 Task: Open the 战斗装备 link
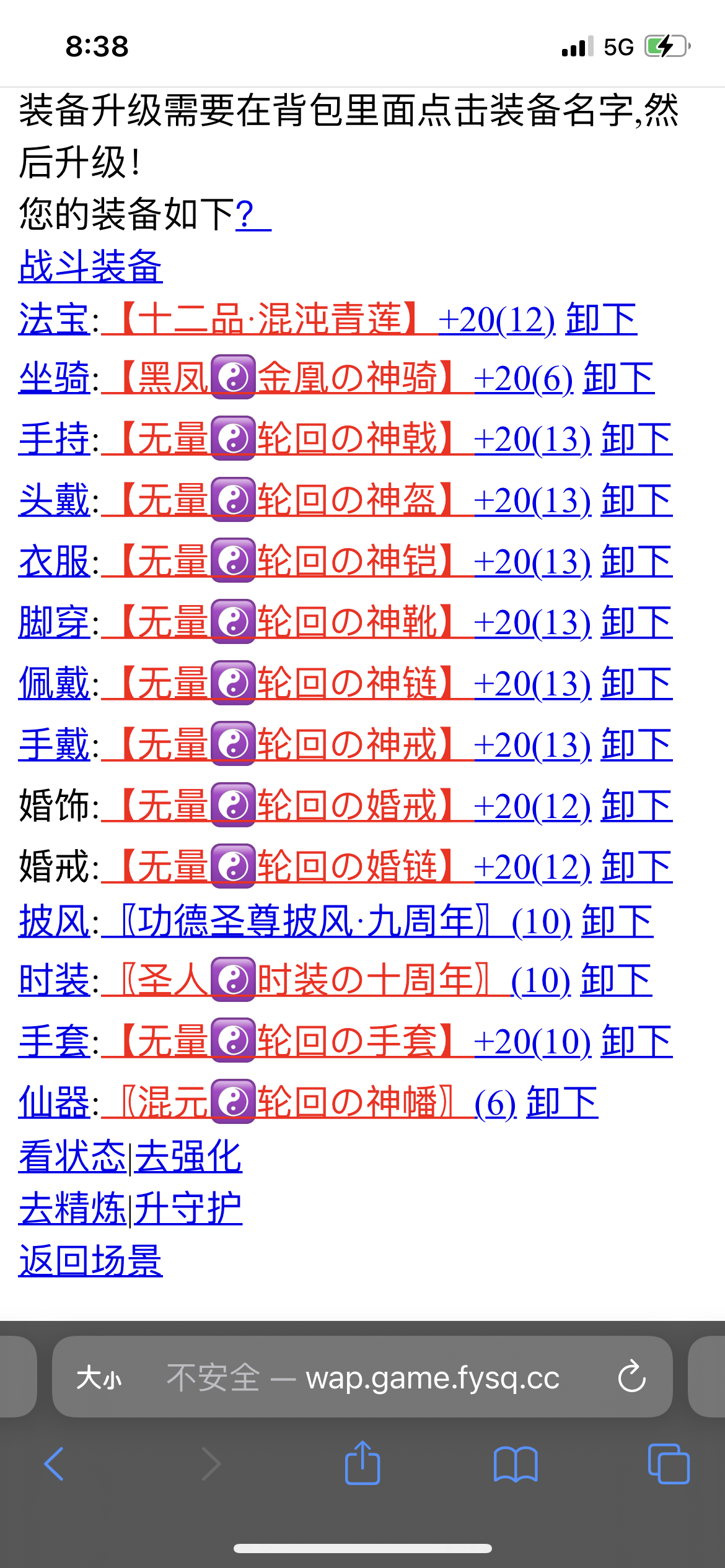[x=90, y=266]
